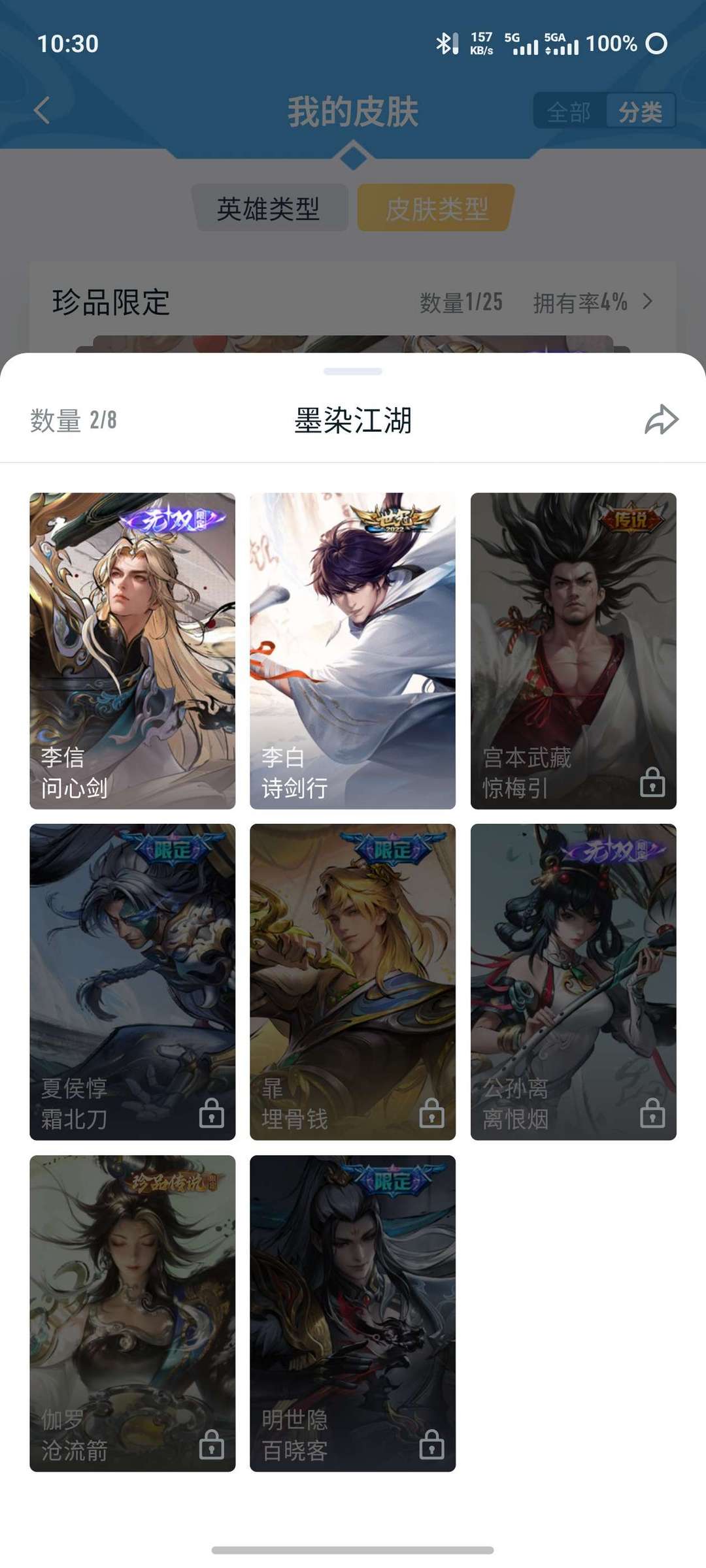
Task: Enable the 皮肤类型 filter
Action: click(x=433, y=207)
